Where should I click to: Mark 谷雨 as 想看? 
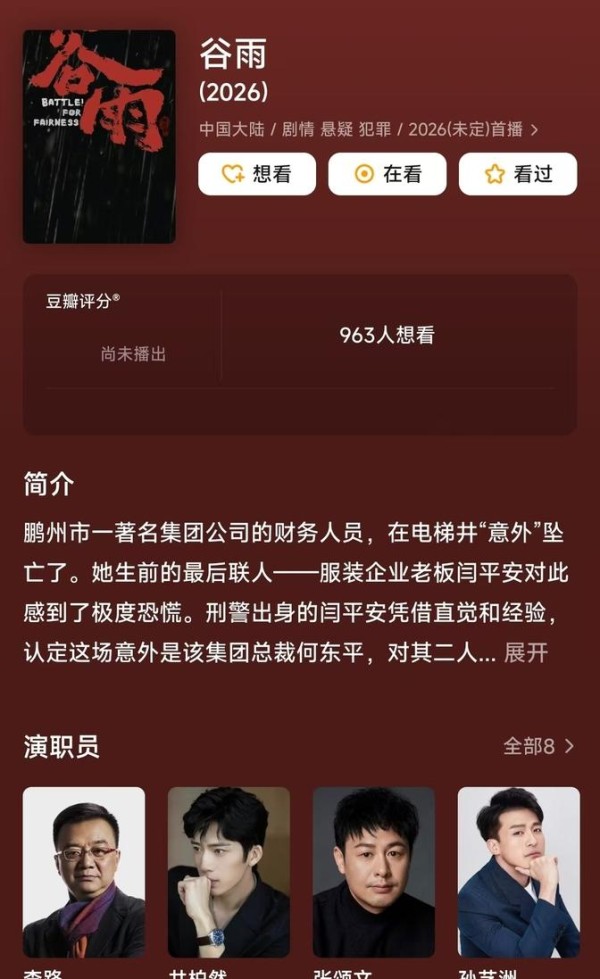pos(257,174)
